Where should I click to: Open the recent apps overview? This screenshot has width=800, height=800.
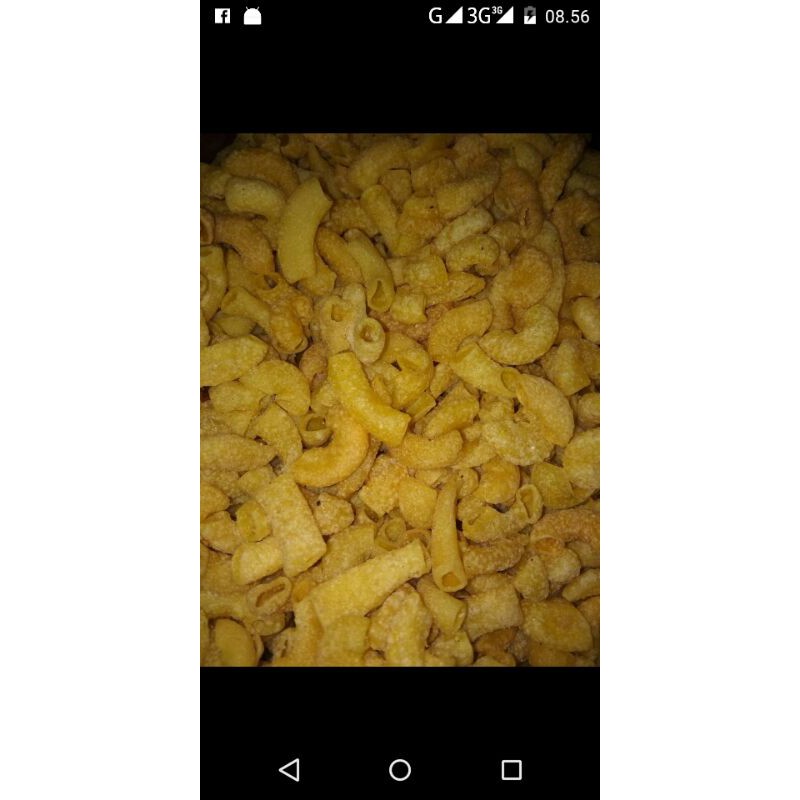point(511,769)
